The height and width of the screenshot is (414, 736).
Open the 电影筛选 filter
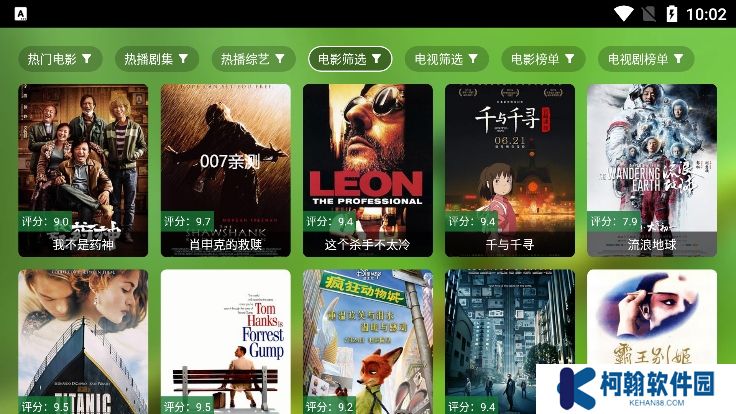coord(350,59)
